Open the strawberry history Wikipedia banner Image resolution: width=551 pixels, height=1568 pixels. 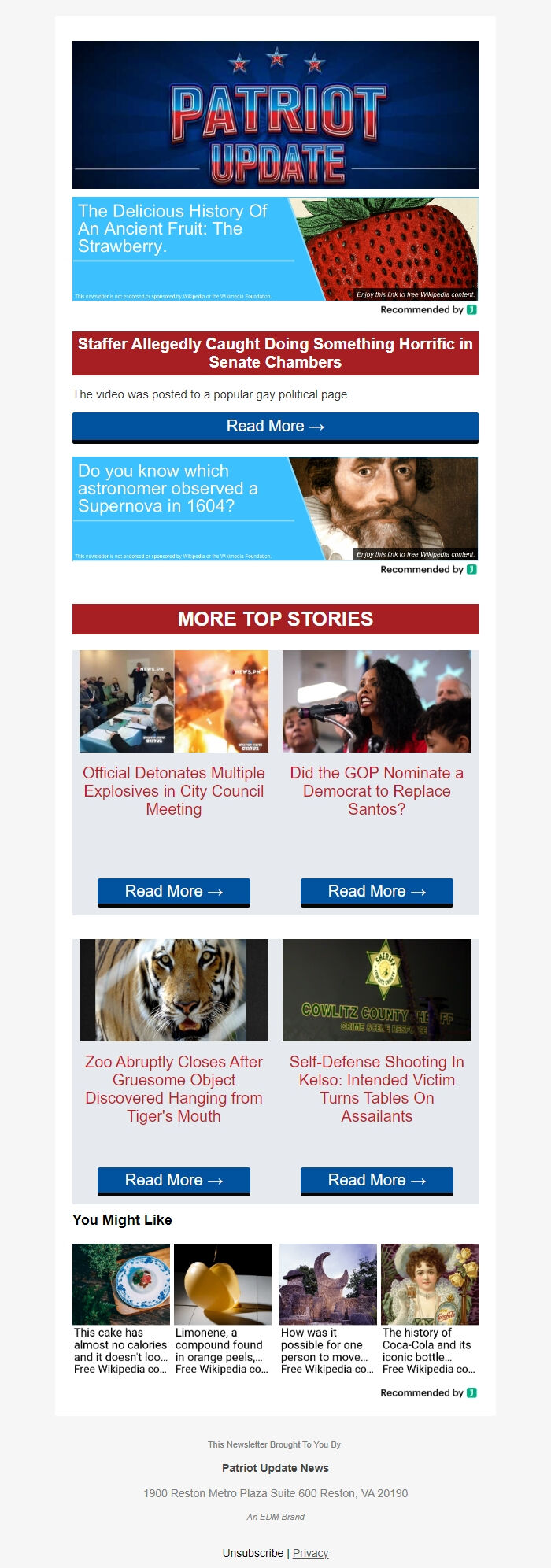[x=275, y=249]
